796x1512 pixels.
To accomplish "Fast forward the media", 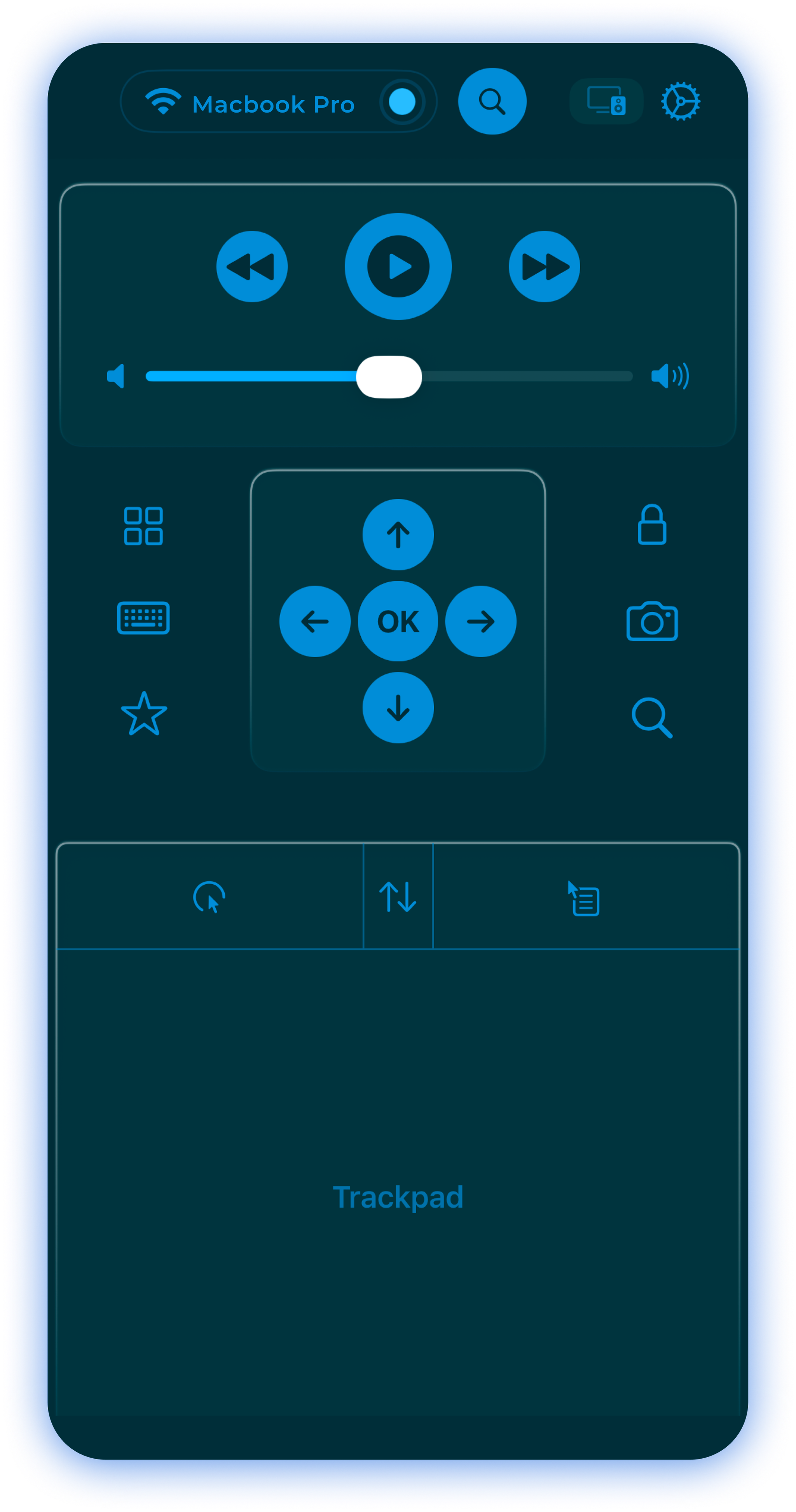I will pyautogui.click(x=544, y=267).
